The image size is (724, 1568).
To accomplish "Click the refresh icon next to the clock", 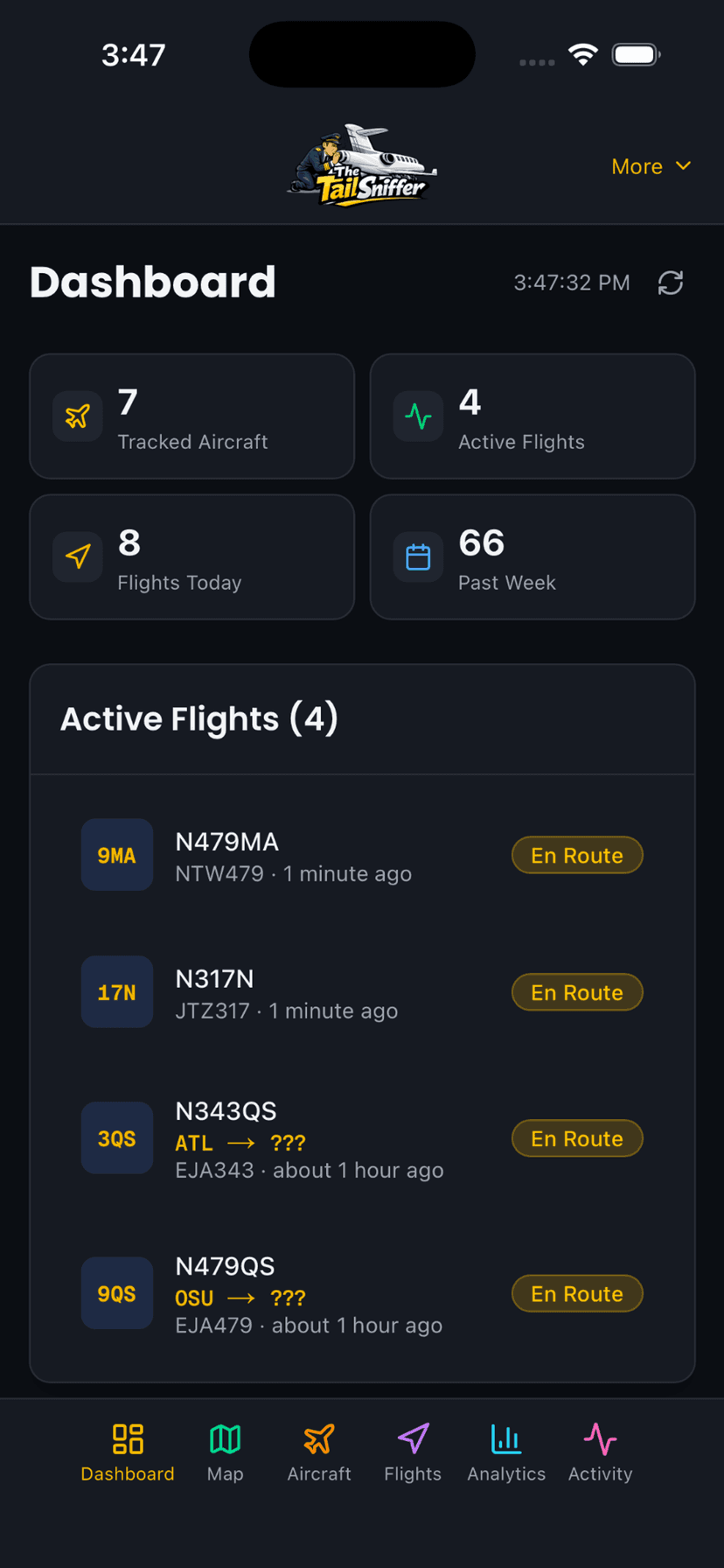I will 670,283.
